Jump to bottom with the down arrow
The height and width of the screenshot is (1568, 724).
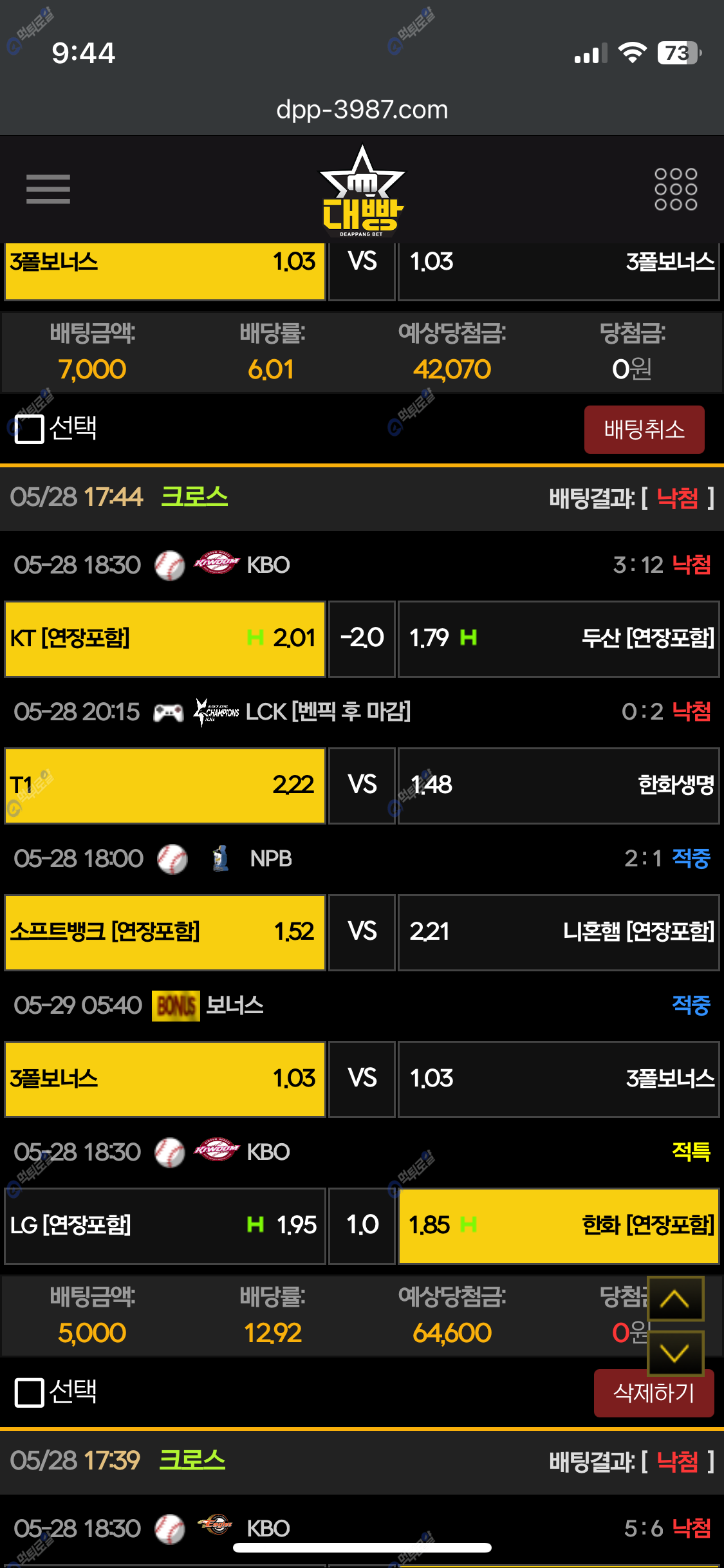point(674,1353)
